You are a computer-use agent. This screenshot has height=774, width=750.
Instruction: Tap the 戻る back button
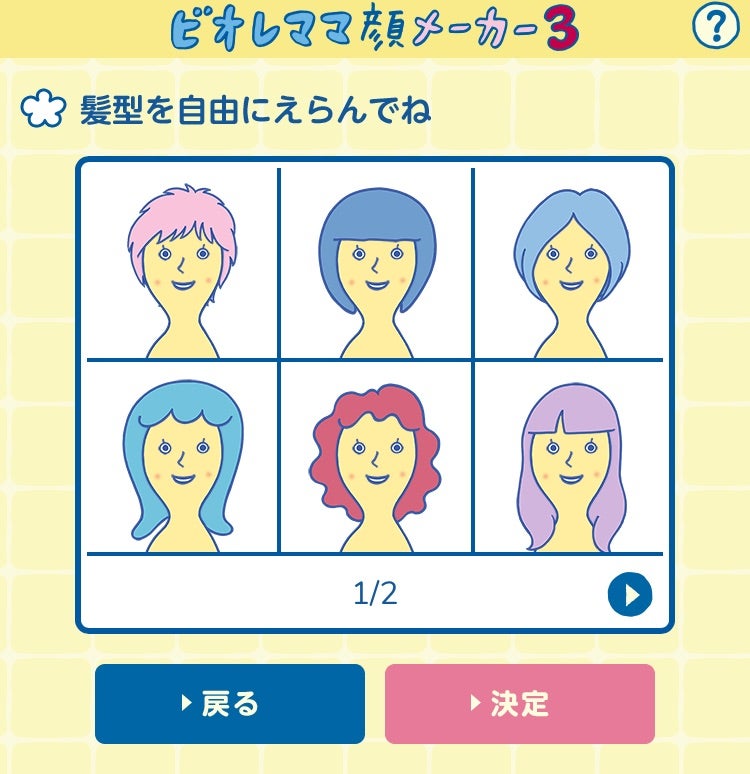click(x=230, y=704)
